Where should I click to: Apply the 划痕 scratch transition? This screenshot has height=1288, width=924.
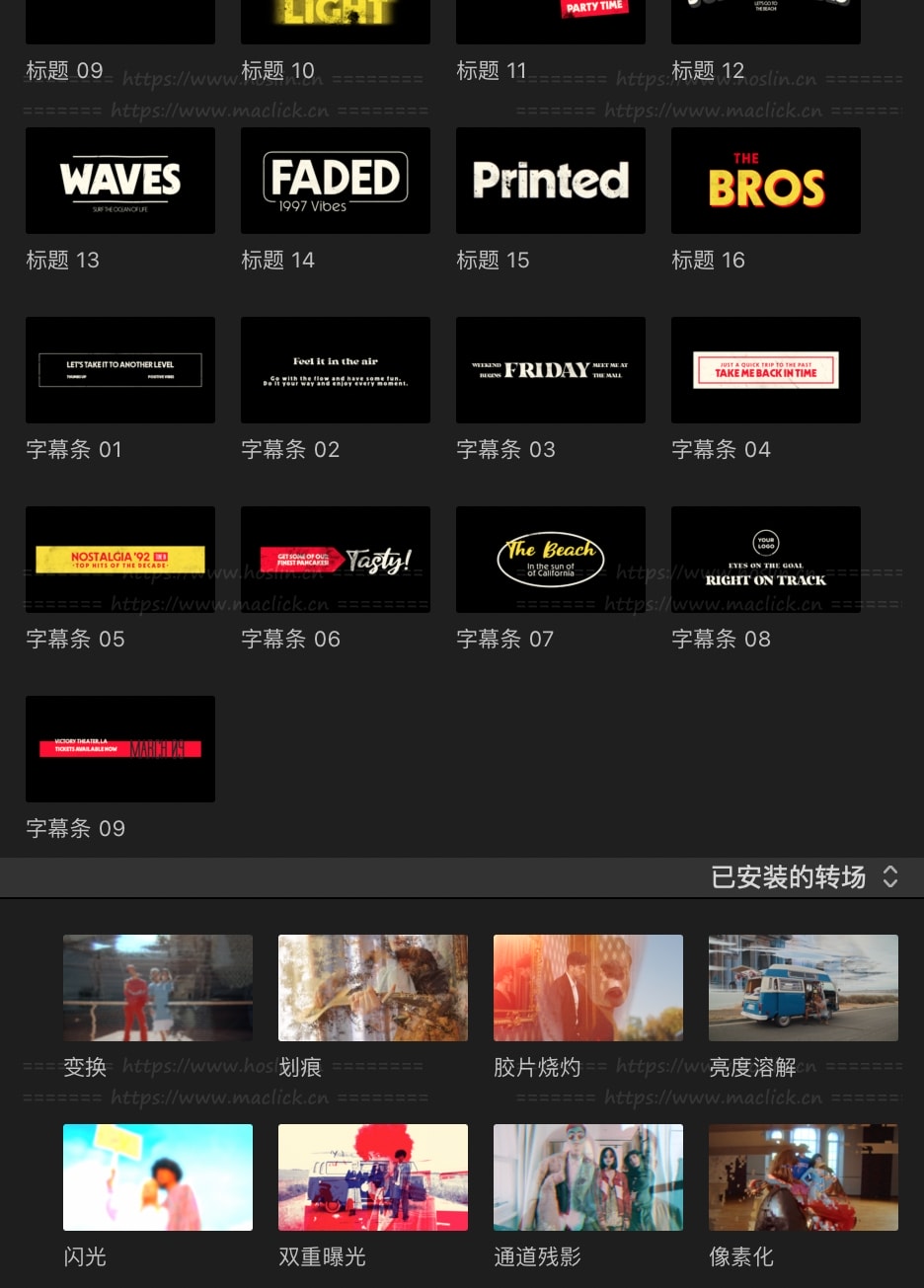point(372,987)
